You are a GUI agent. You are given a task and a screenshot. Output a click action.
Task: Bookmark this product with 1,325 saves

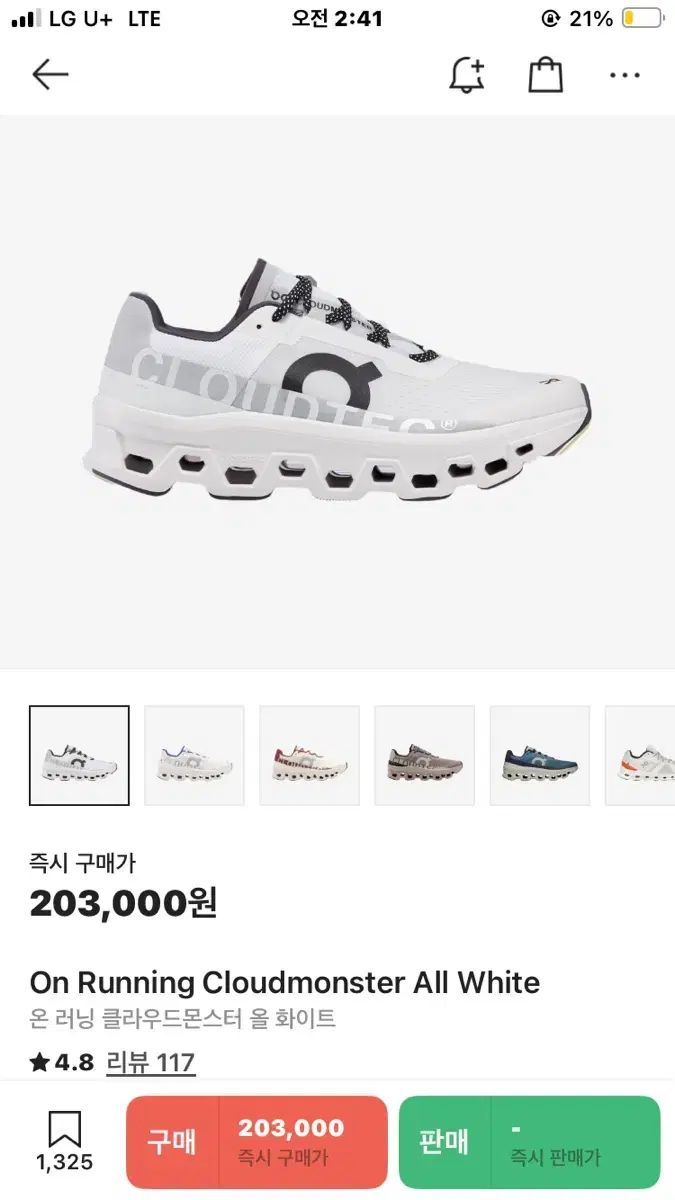[x=64, y=1141]
